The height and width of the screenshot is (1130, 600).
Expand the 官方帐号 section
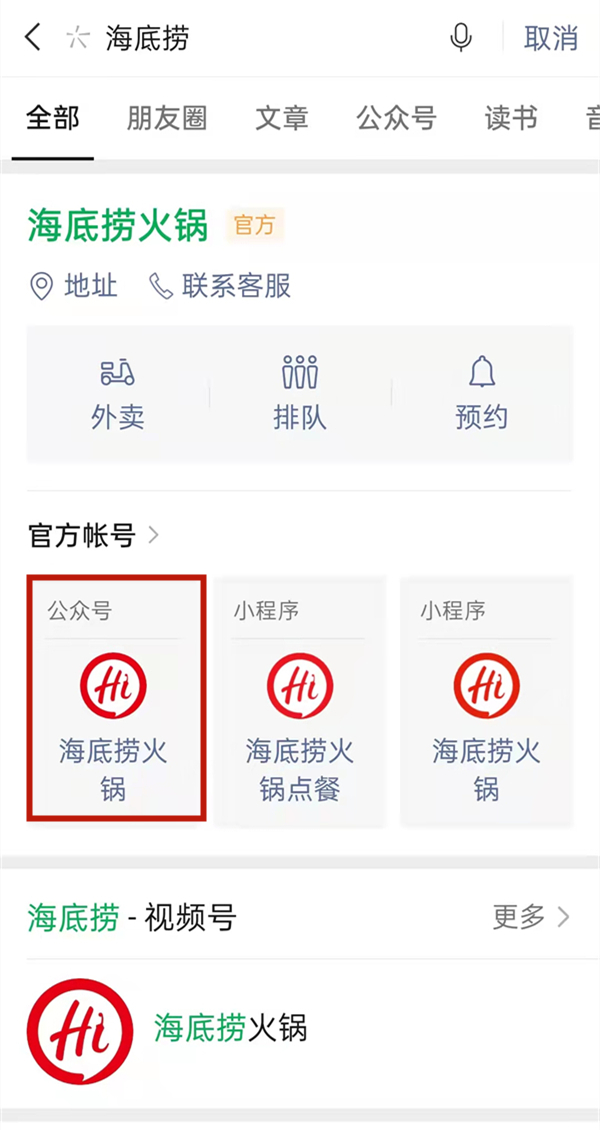pyautogui.click(x=94, y=535)
